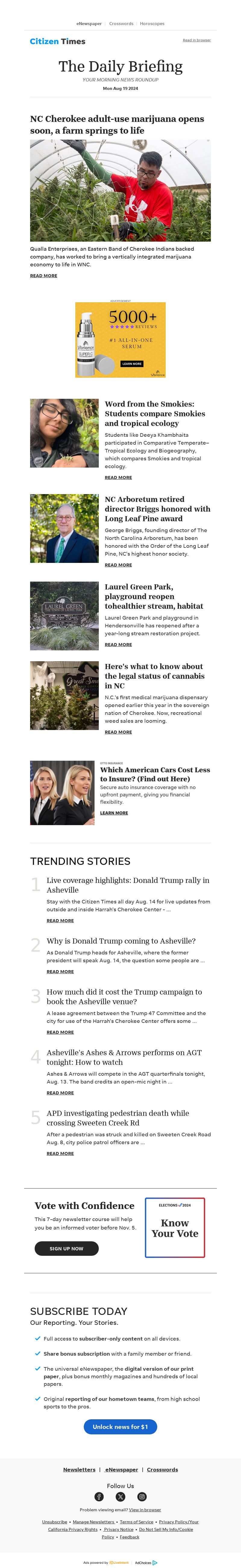The image size is (241, 1568).
Task: Open the eNewspaper link in the header
Action: click(x=89, y=24)
